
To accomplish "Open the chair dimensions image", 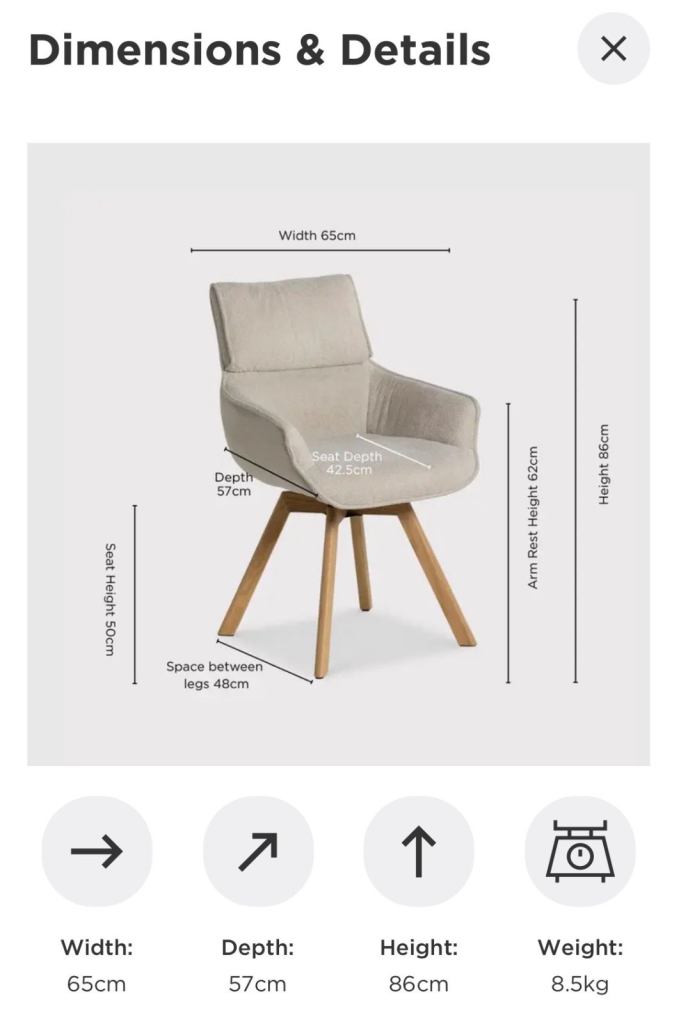I will [x=338, y=453].
